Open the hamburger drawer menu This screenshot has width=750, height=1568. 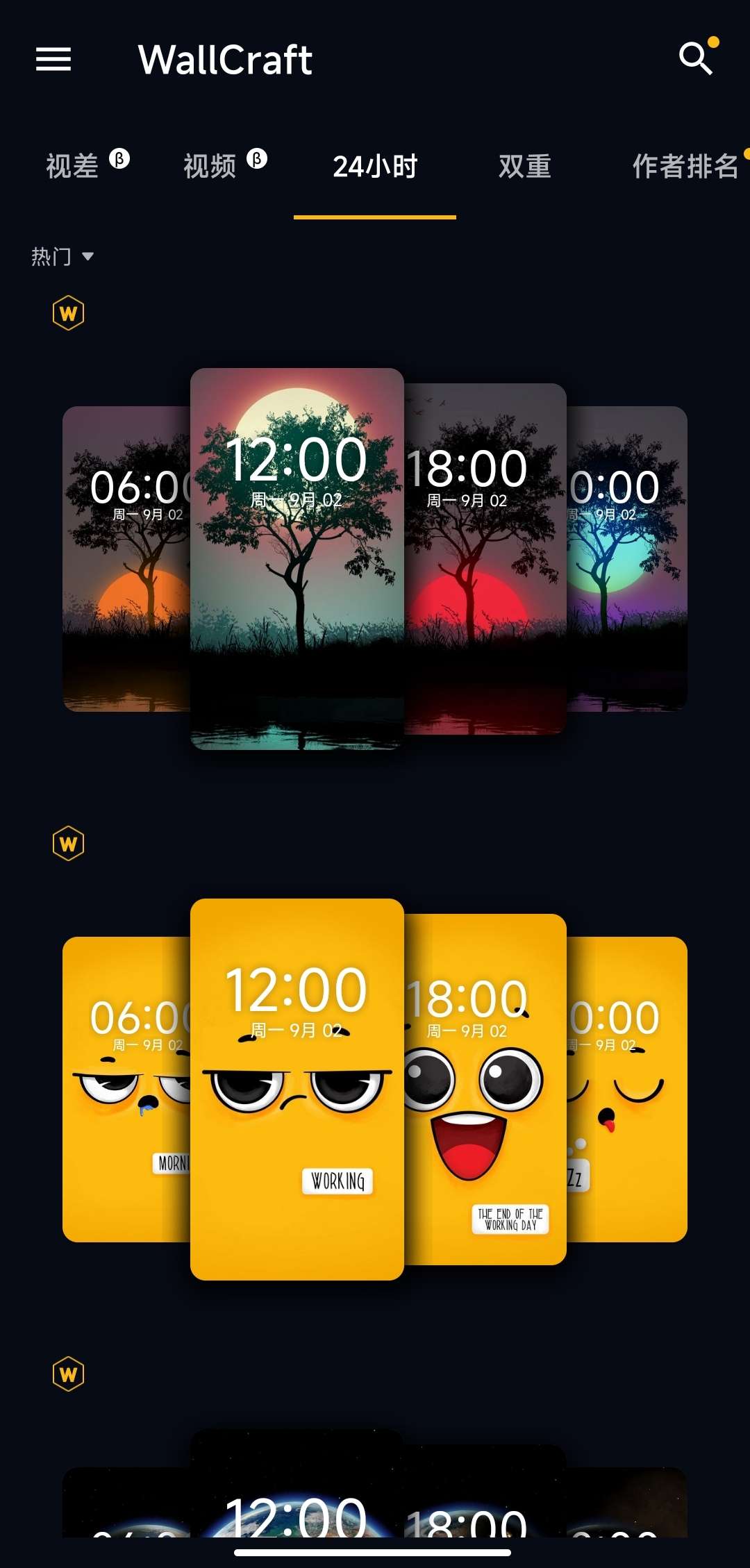click(x=53, y=59)
